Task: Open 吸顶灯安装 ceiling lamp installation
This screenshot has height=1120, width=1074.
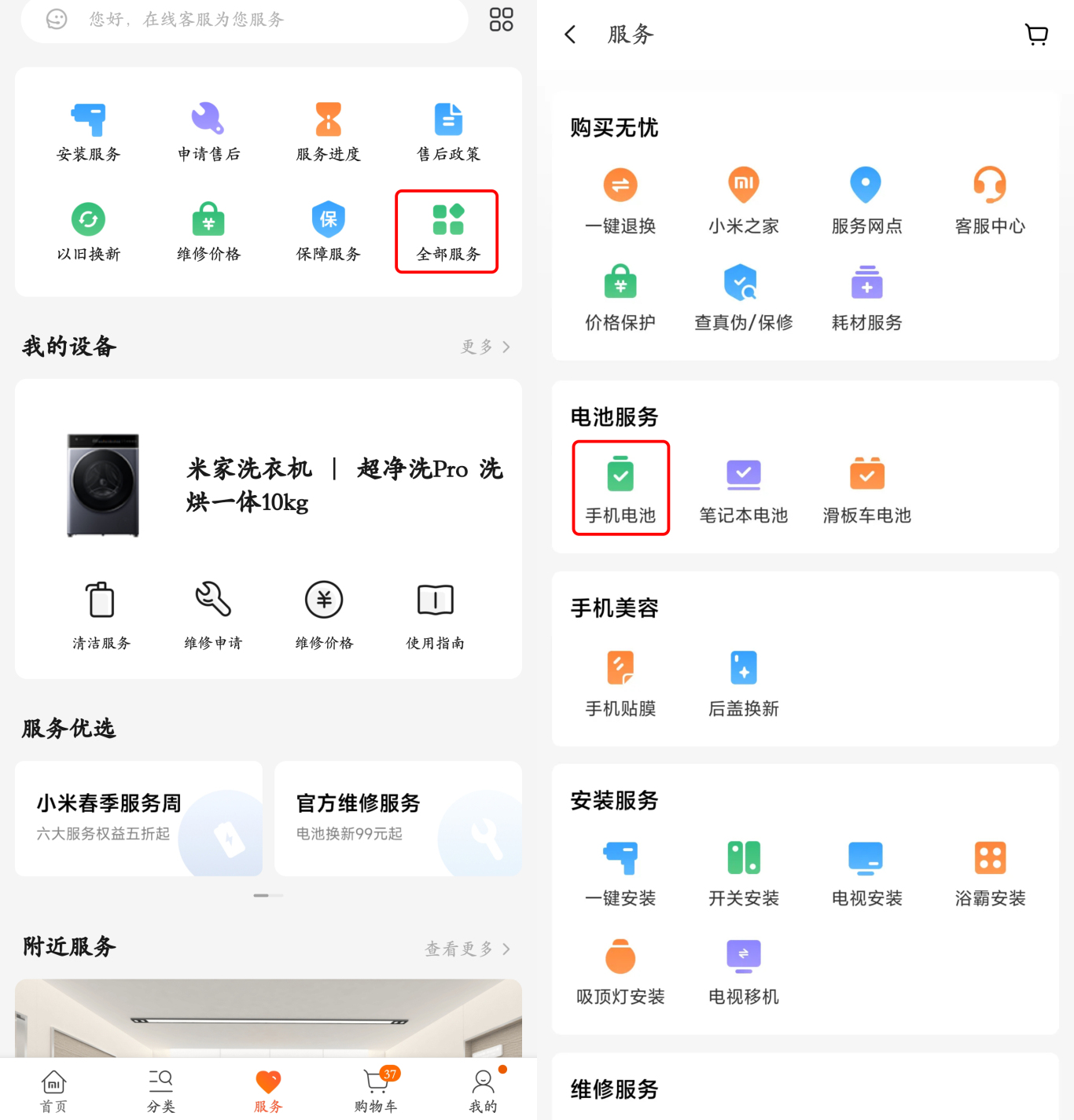Action: 620,970
